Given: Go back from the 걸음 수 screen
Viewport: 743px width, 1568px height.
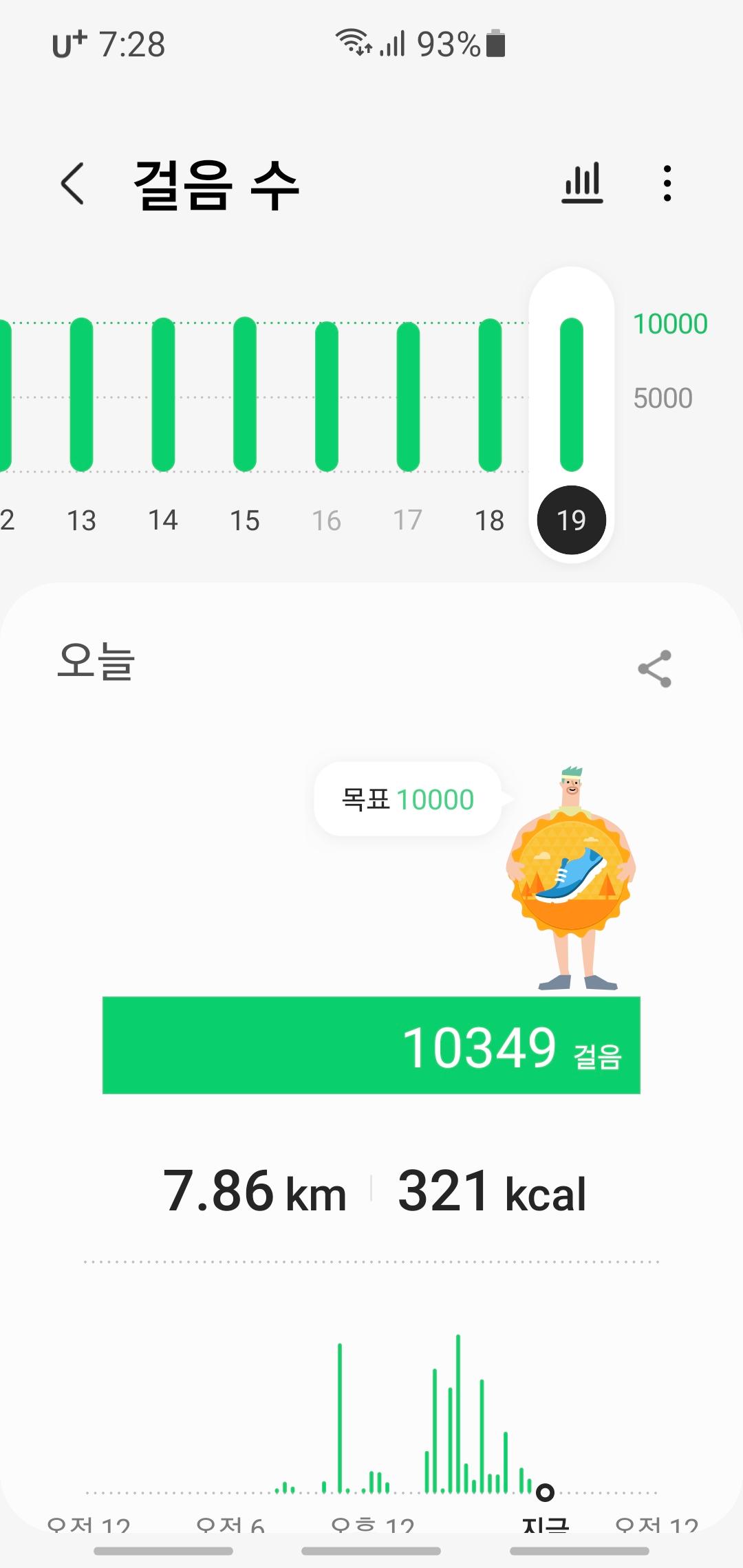Looking at the screenshot, I should [x=73, y=184].
